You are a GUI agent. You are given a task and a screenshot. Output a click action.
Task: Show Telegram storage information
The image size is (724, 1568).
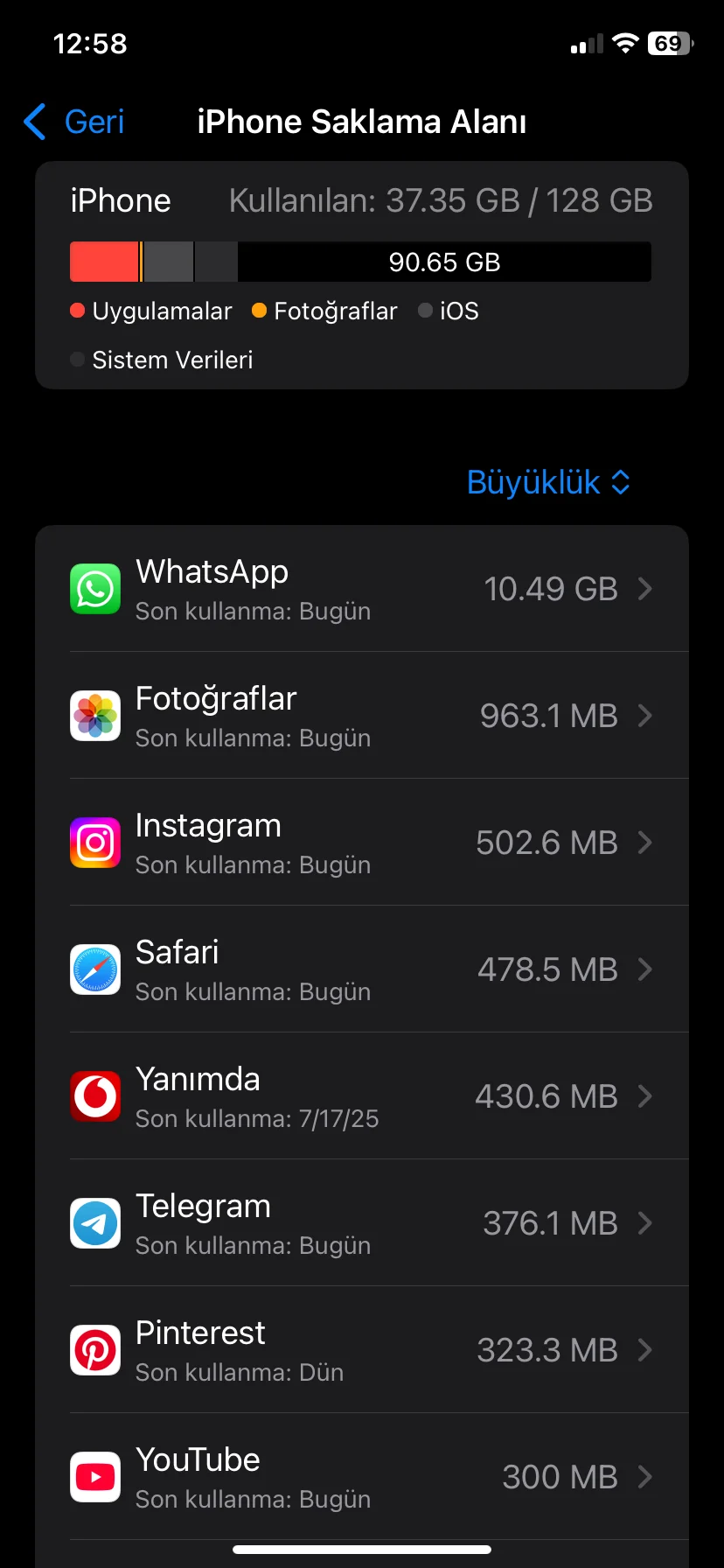[x=362, y=1223]
